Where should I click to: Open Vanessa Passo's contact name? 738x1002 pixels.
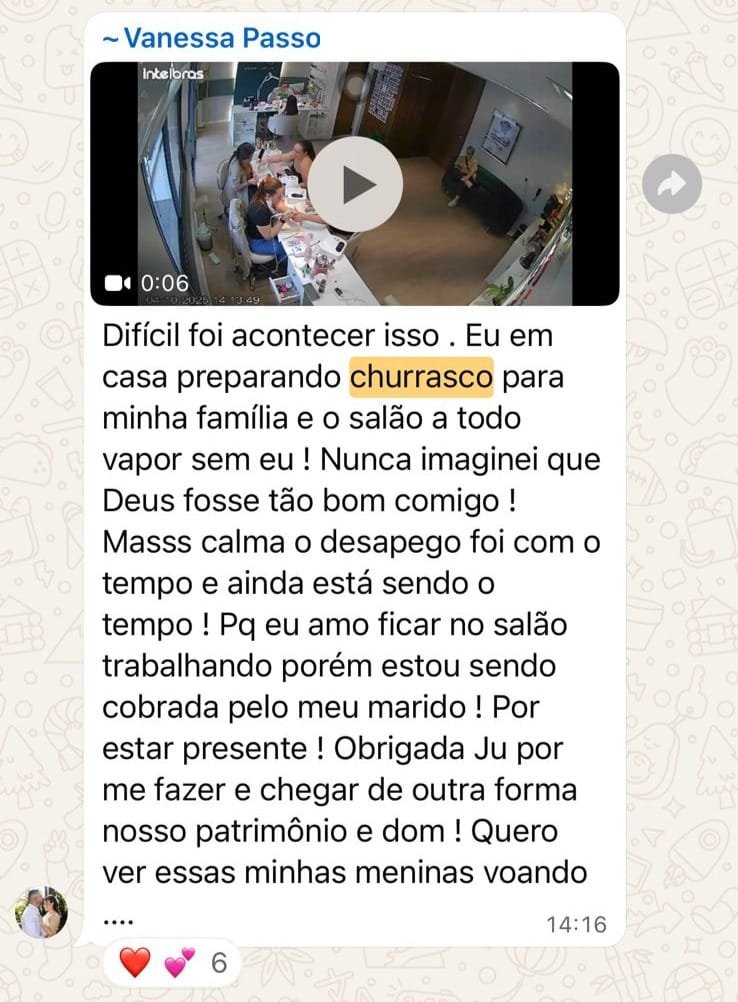(x=211, y=39)
